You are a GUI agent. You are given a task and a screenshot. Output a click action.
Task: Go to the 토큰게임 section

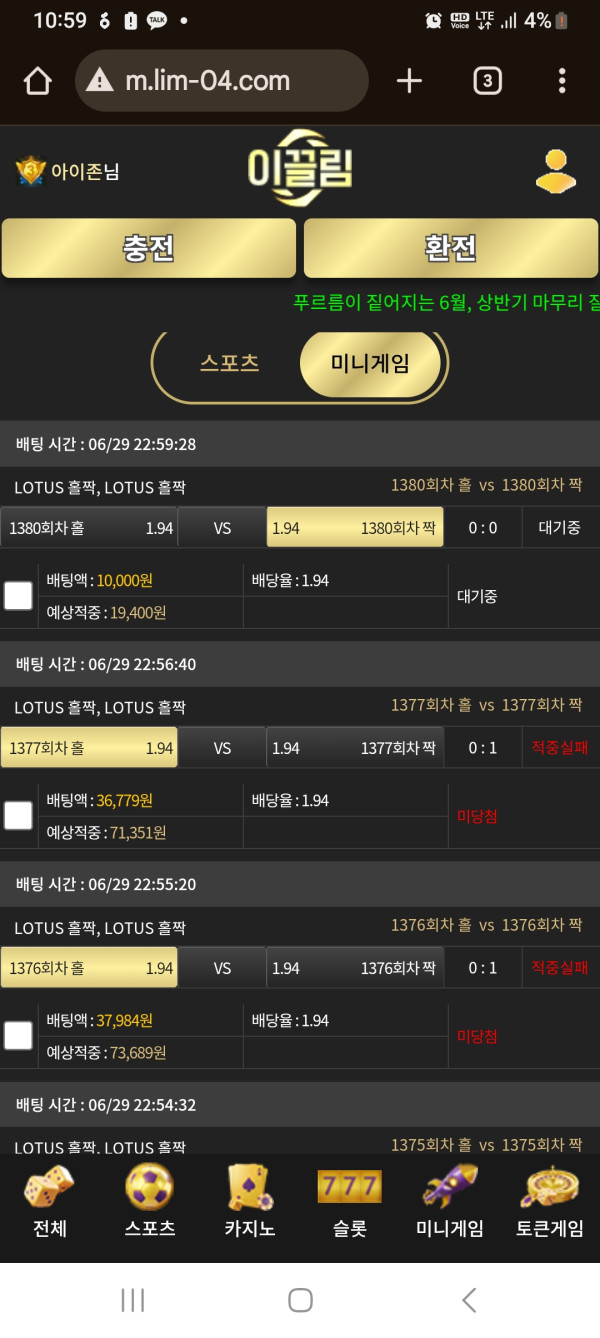550,1202
